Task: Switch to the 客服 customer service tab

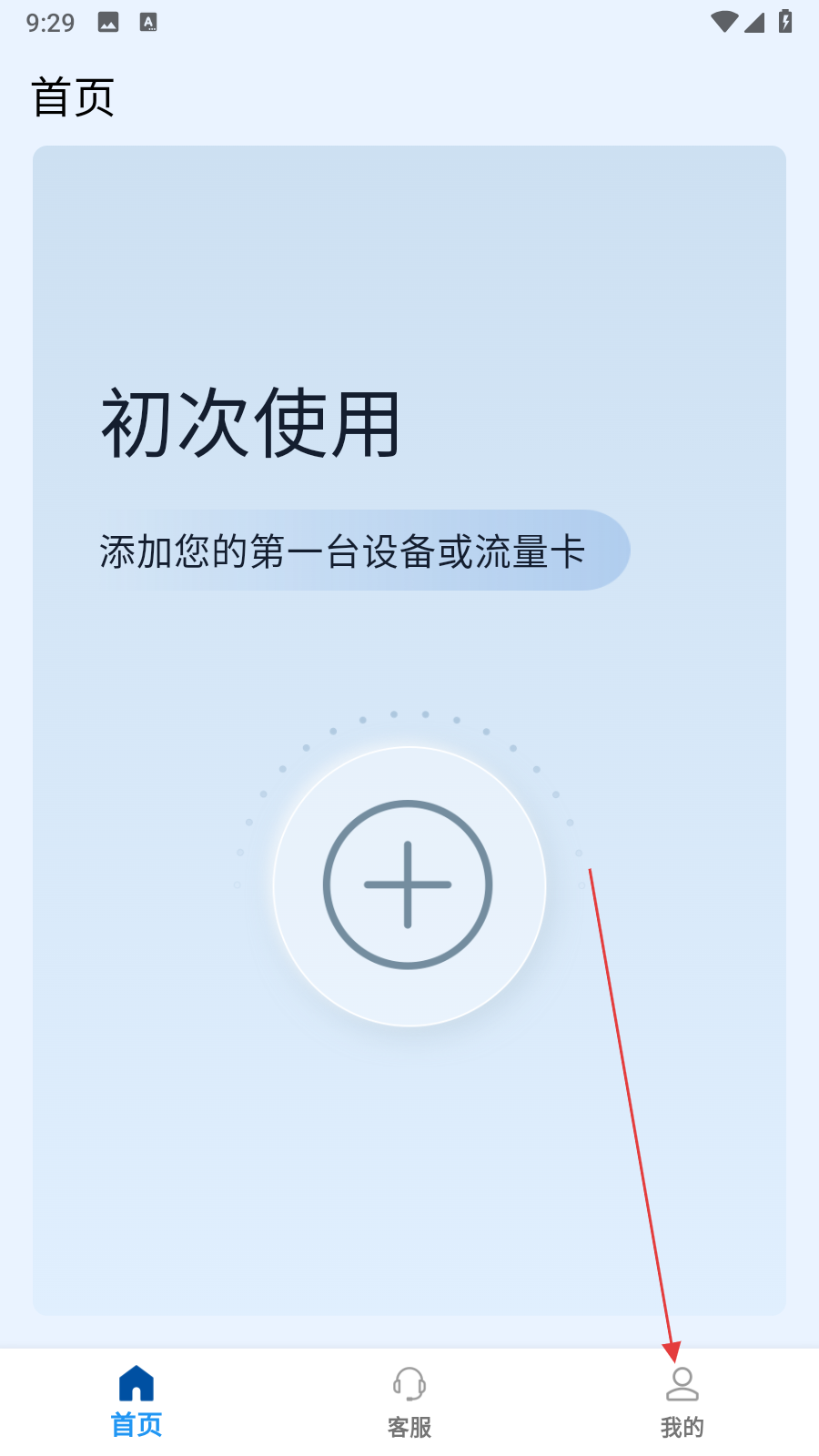Action: point(409,1401)
